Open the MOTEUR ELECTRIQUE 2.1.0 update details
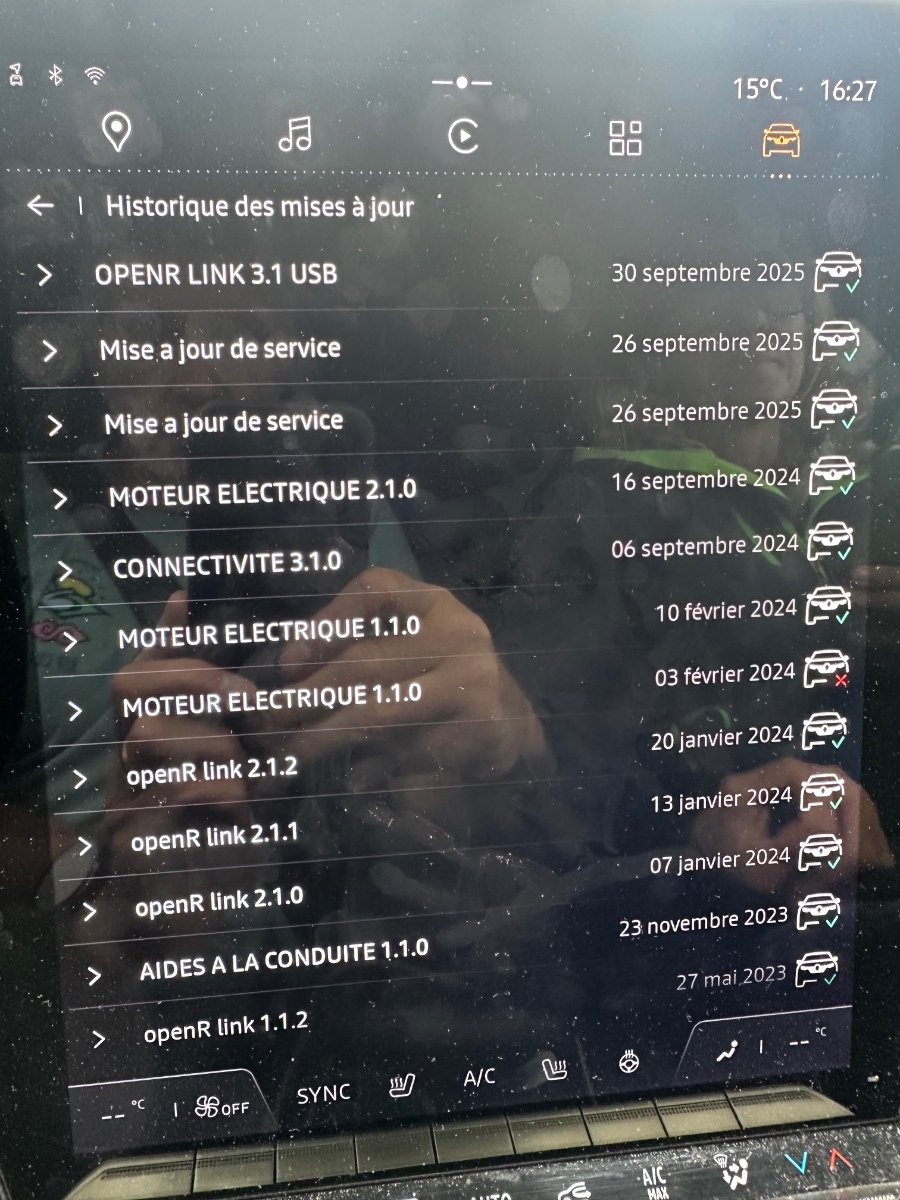Viewport: 900px width, 1200px height. tap(262, 492)
